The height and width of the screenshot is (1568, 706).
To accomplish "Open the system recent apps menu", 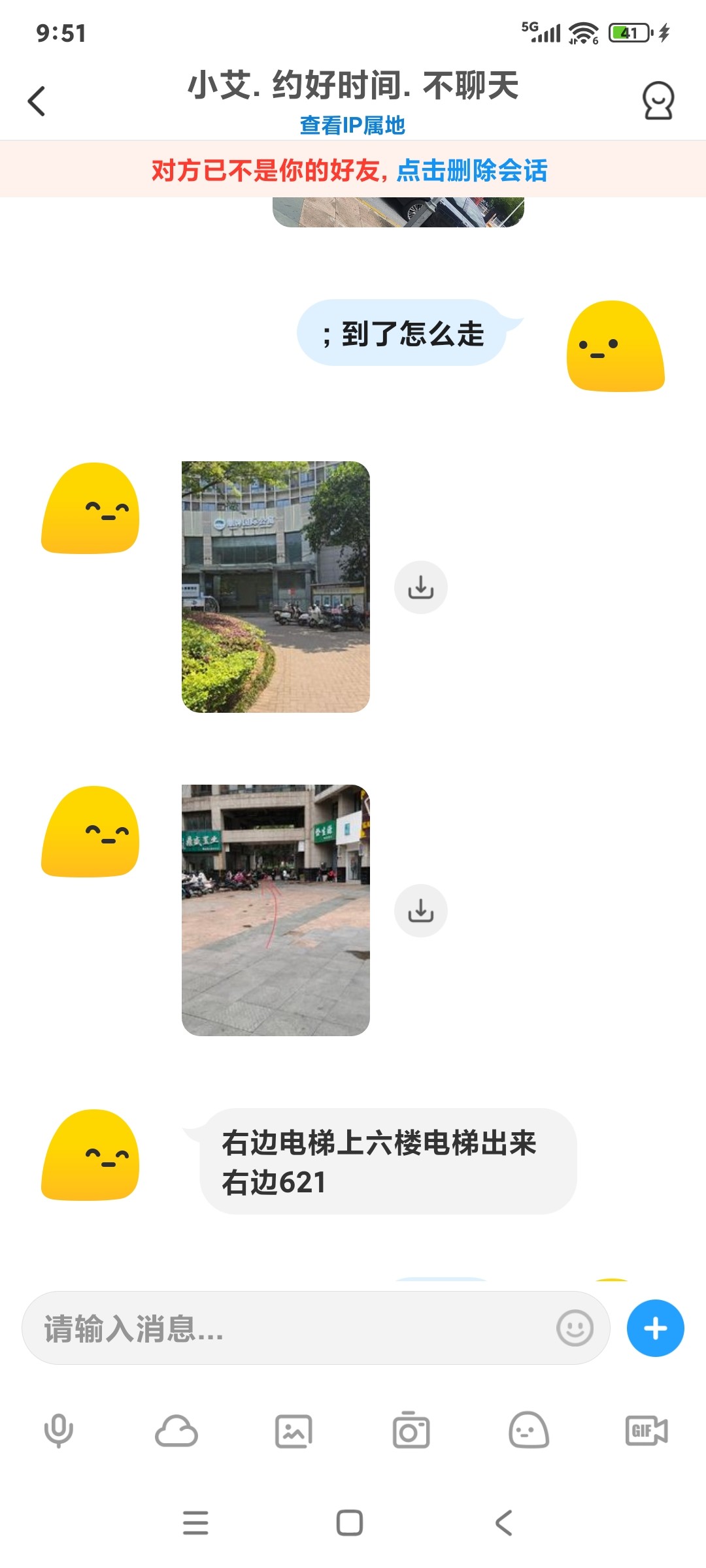I will click(x=195, y=1523).
